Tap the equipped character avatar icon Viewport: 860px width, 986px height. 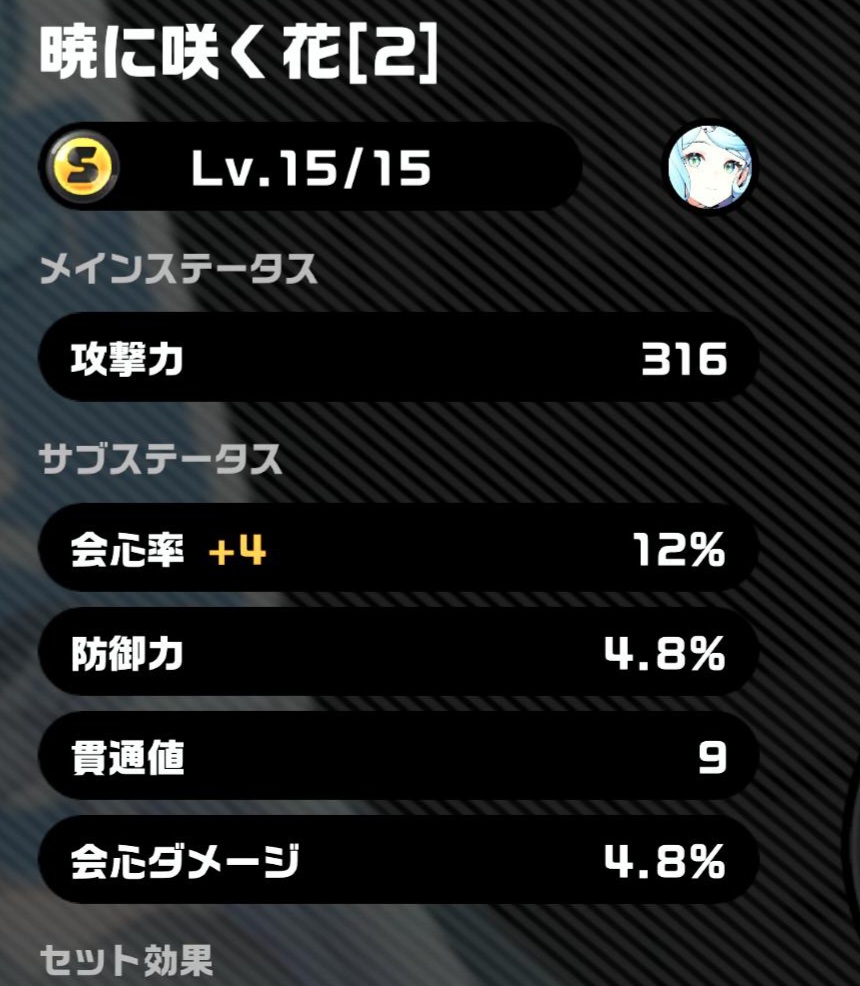click(x=710, y=167)
